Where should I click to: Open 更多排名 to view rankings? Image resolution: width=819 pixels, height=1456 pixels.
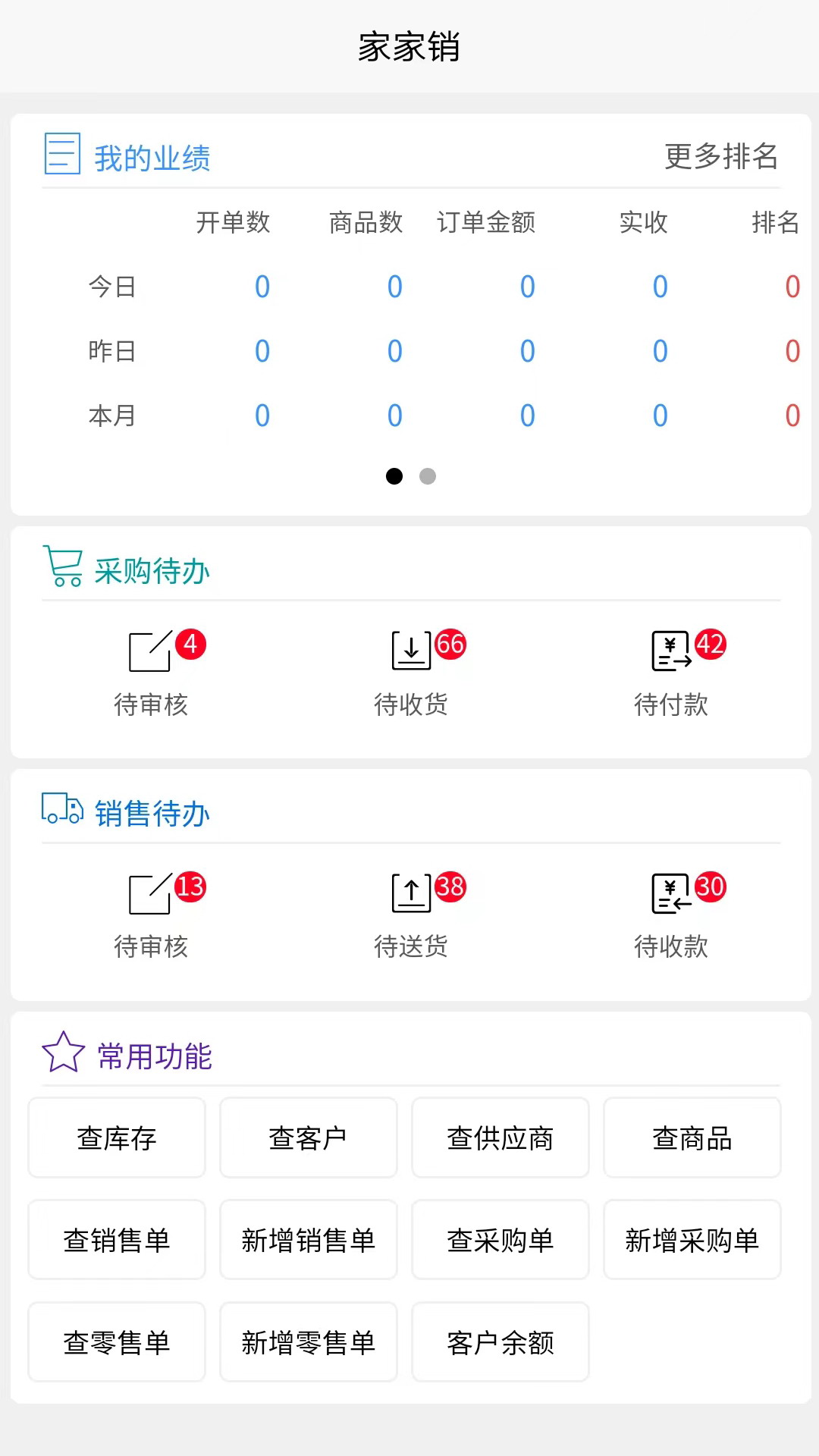click(721, 158)
